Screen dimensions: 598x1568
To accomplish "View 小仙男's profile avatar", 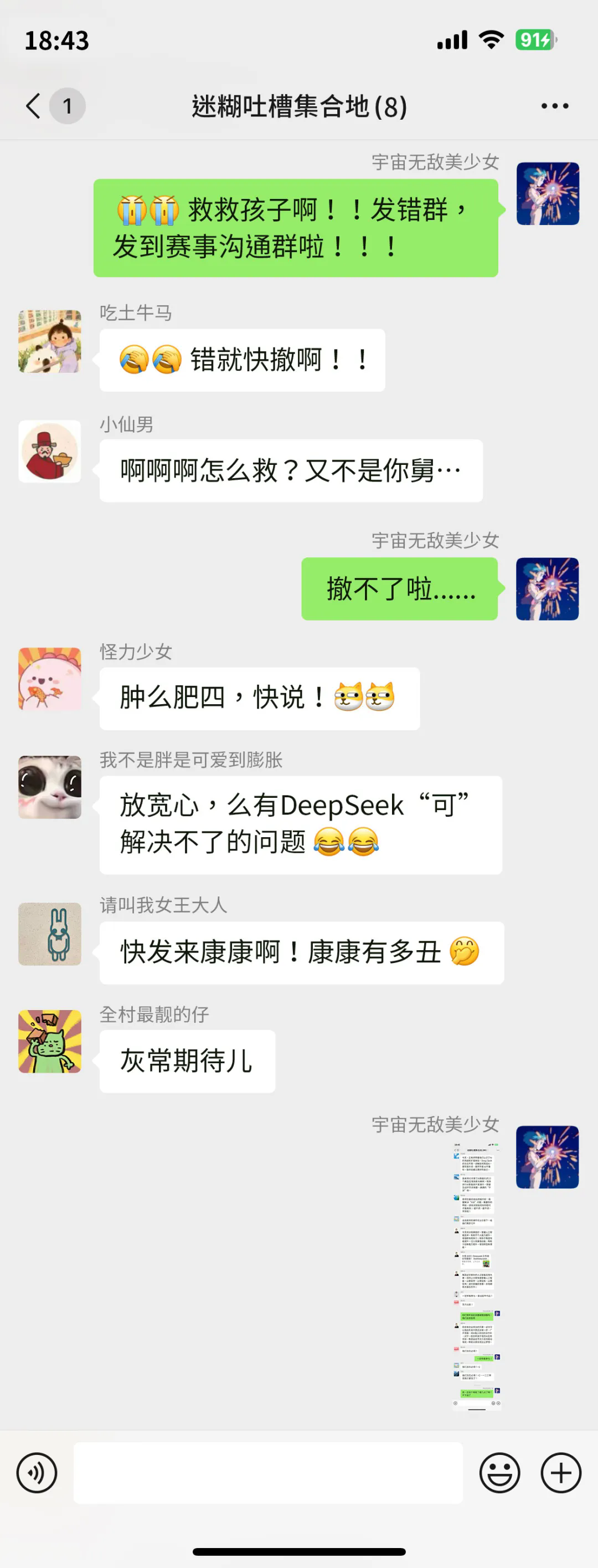I will pyautogui.click(x=50, y=452).
